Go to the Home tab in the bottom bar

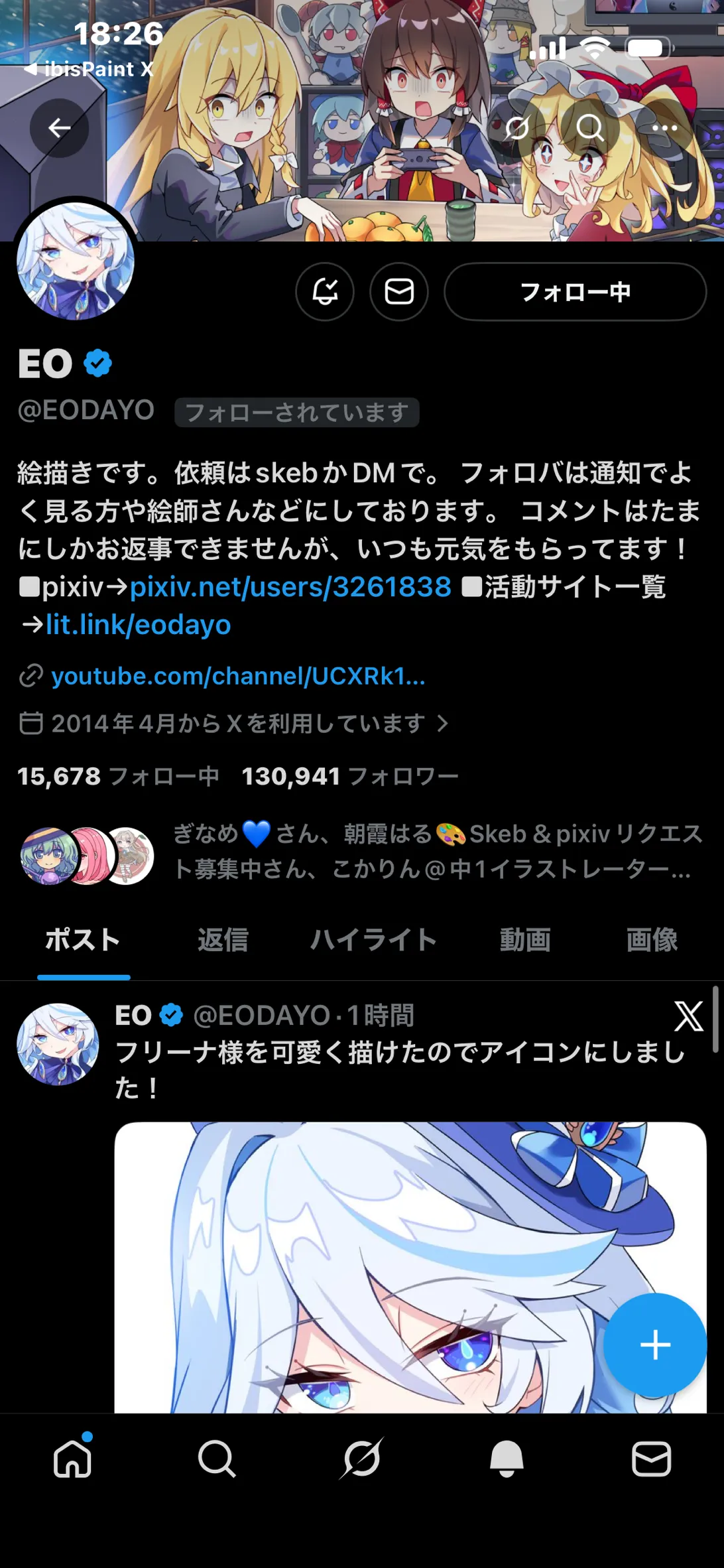coord(72,1459)
